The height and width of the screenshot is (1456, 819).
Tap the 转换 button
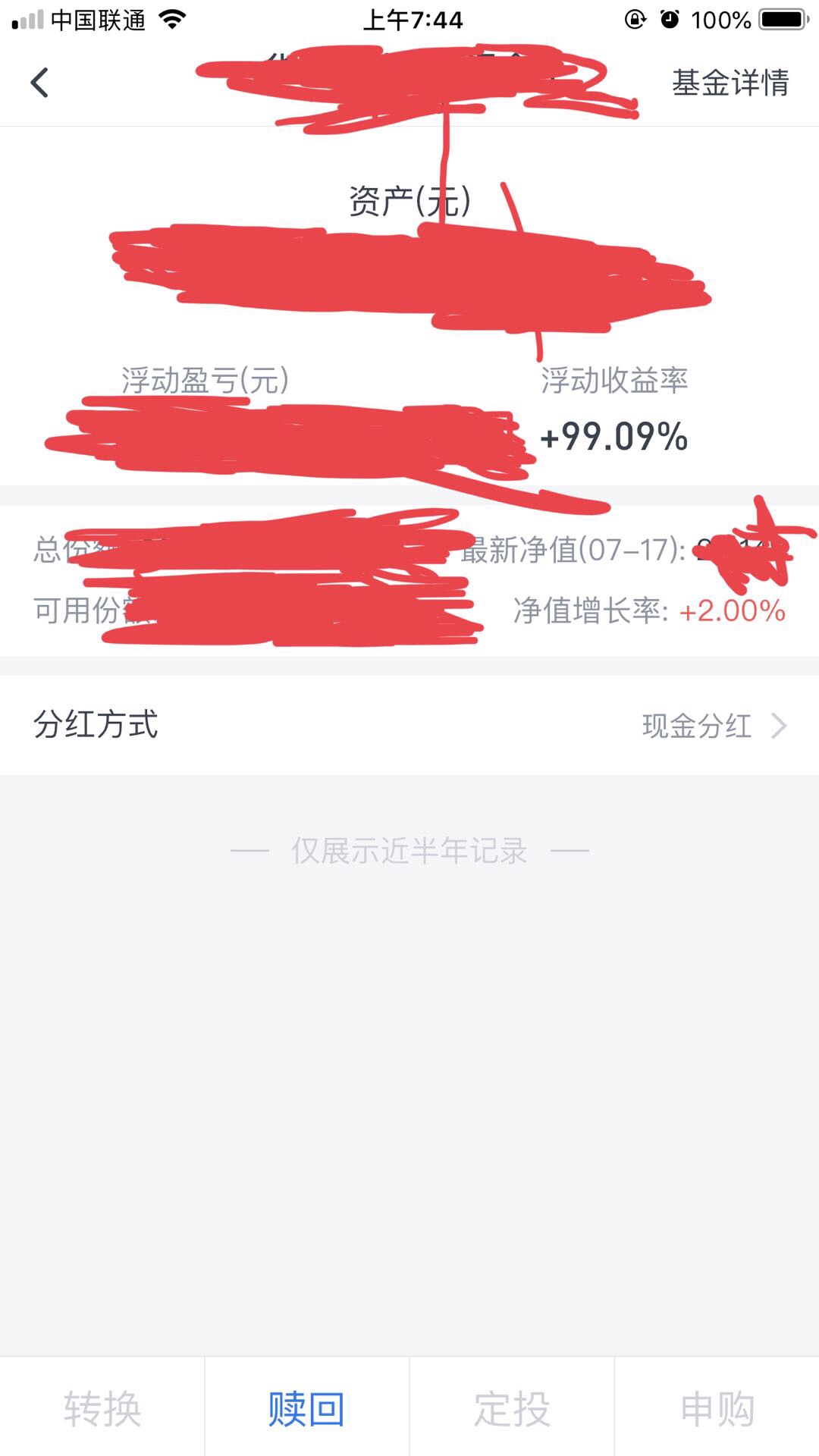[102, 1408]
